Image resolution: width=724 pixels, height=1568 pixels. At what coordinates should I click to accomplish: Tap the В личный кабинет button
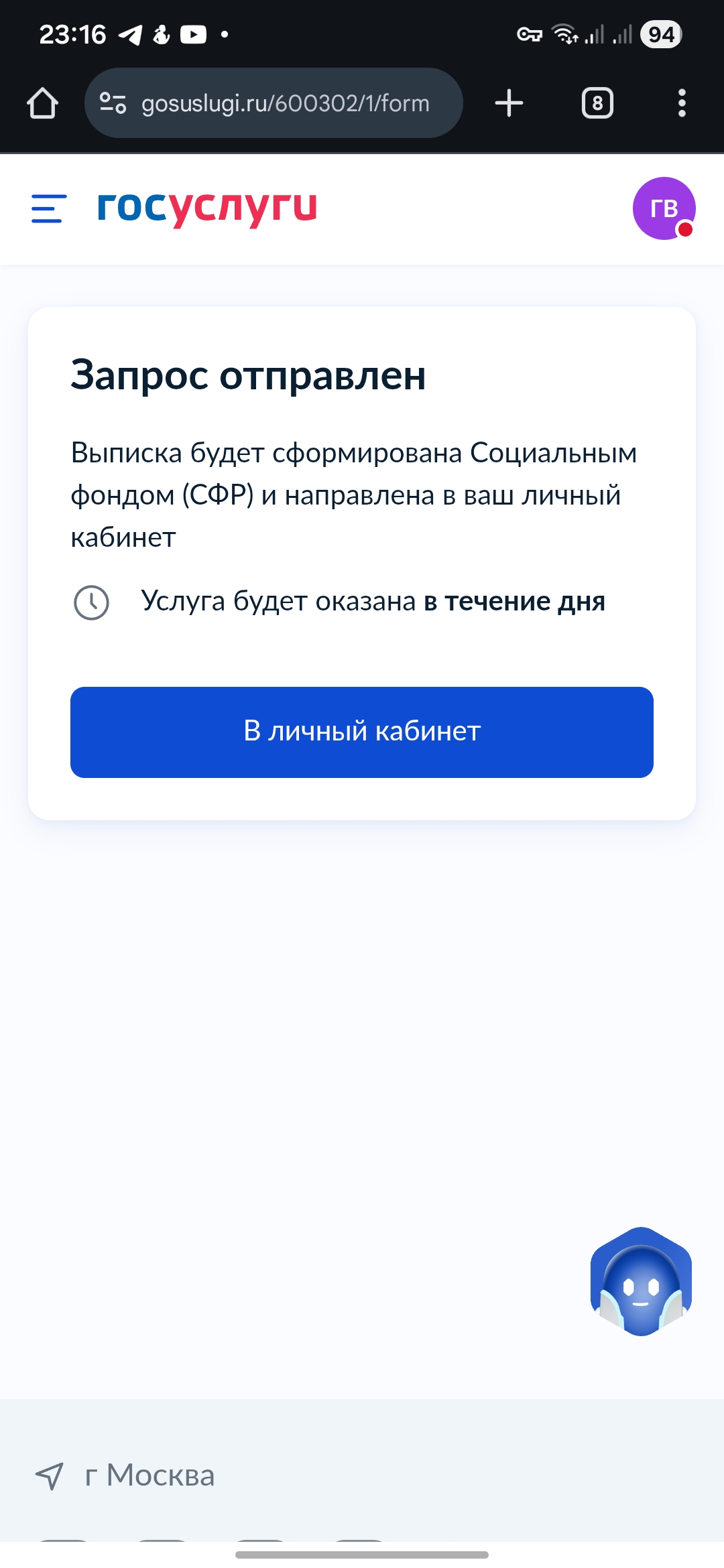point(362,732)
